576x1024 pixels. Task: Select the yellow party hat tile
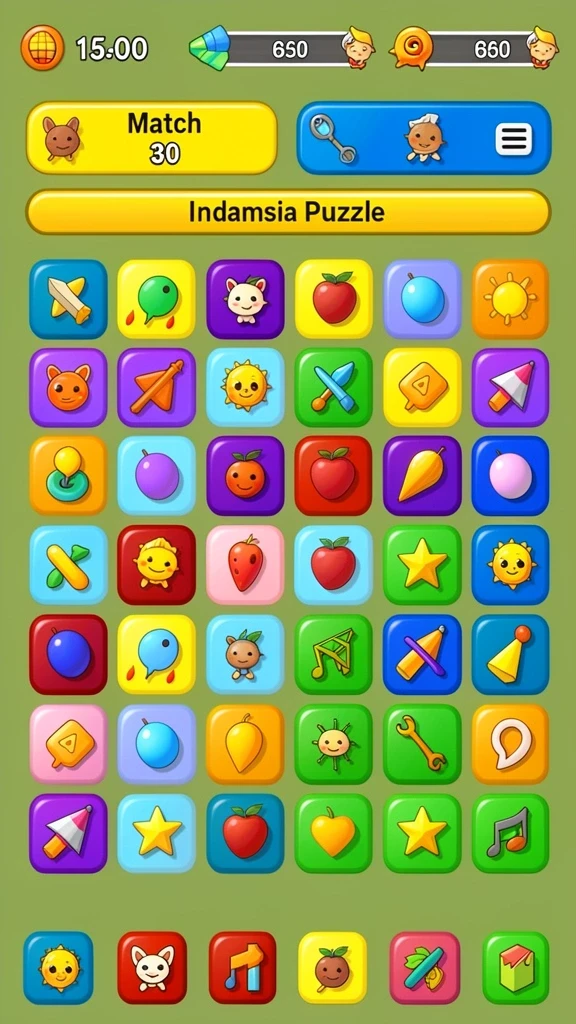click(511, 654)
